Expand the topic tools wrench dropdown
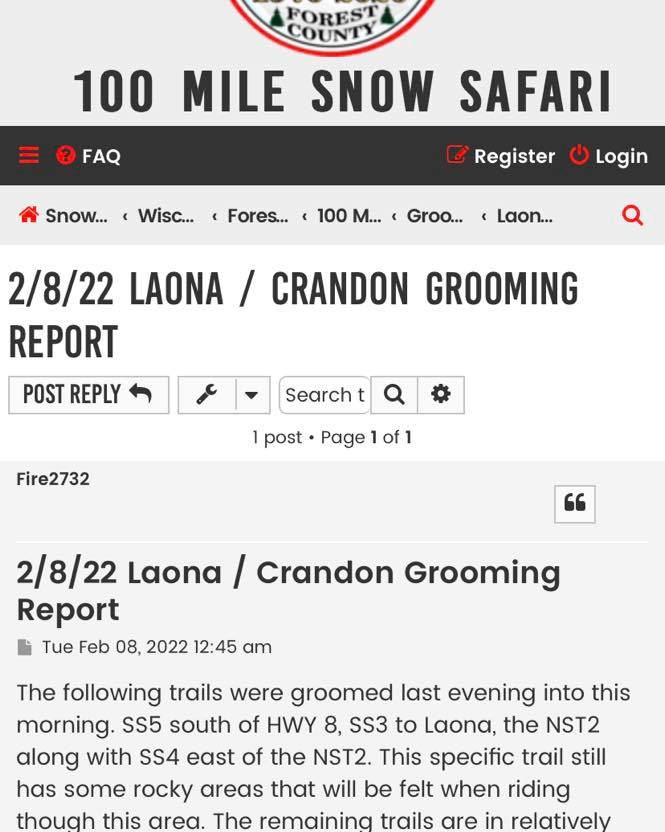Screen dimensions: 665x832 coord(224,395)
